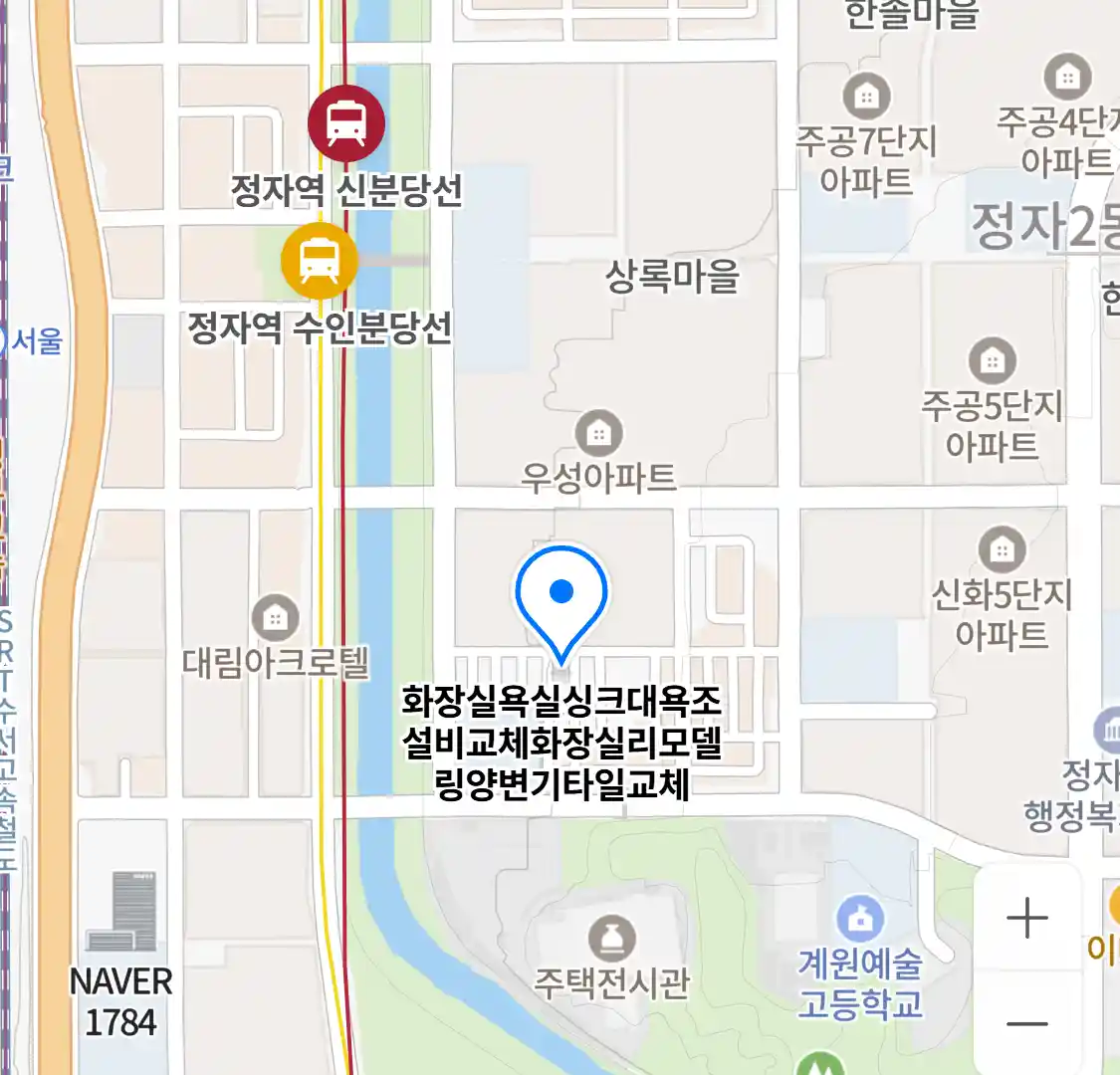This screenshot has width=1120, height=1075.
Task: Open 우성아파트 place marker
Action: [x=598, y=433]
